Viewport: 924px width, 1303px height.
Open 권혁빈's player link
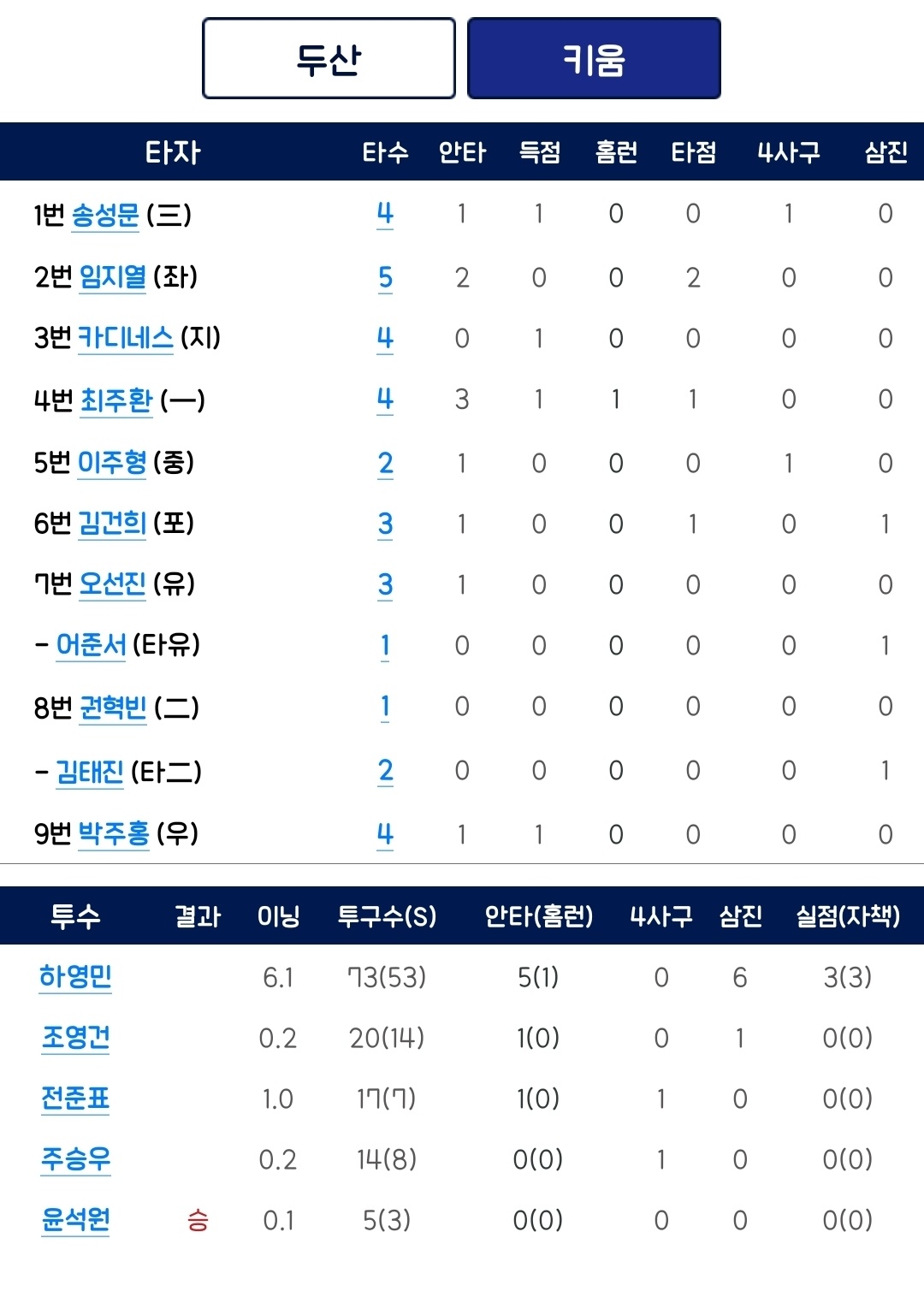coord(113,708)
